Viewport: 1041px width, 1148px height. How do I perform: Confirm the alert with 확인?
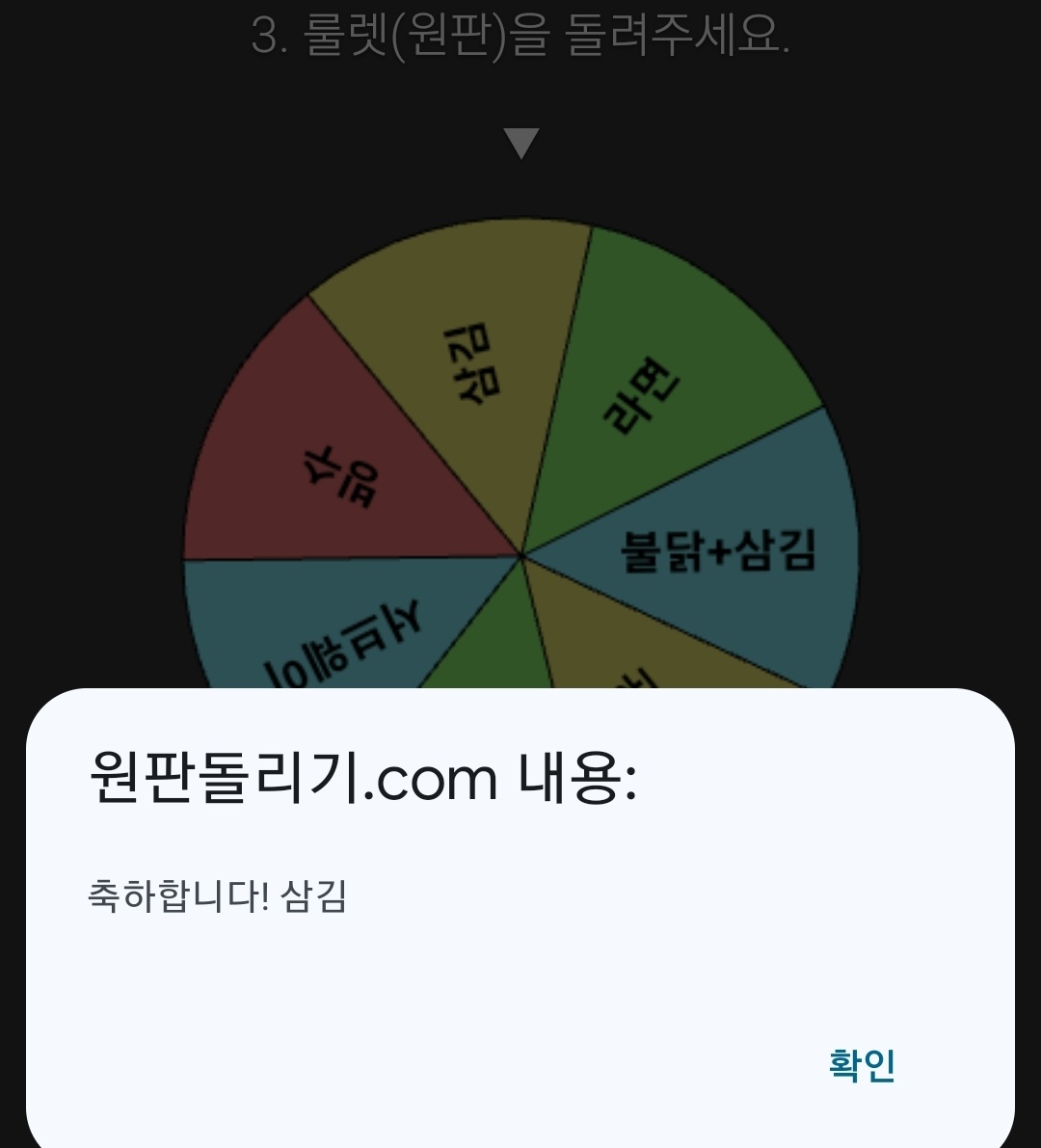(862, 1065)
